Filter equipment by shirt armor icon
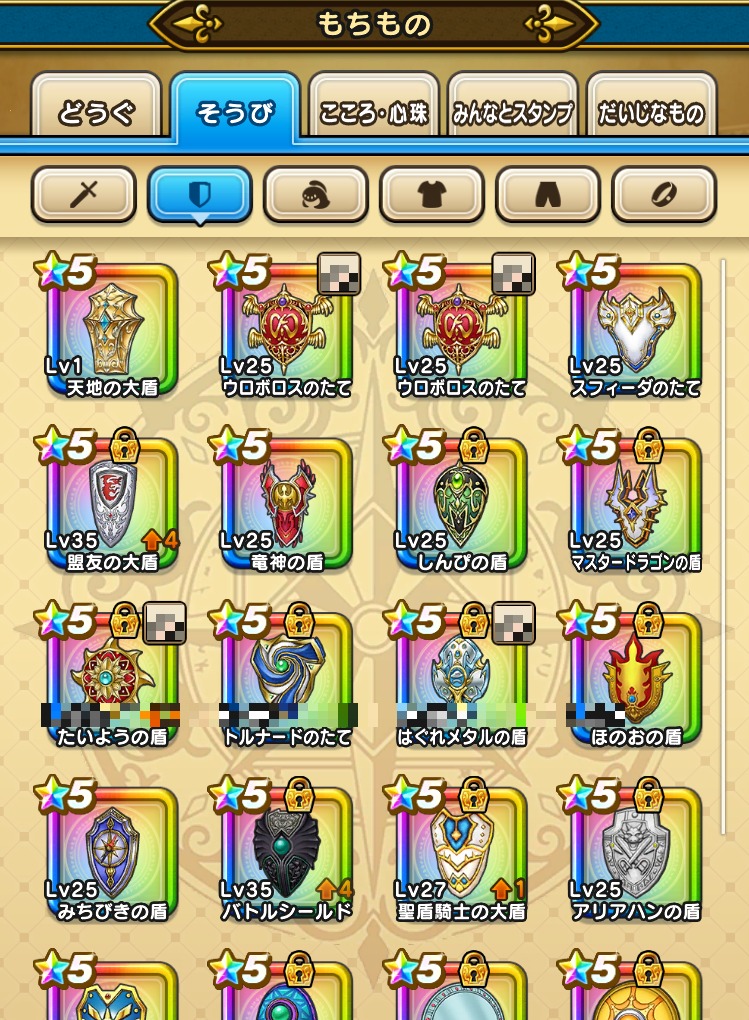 [432, 194]
